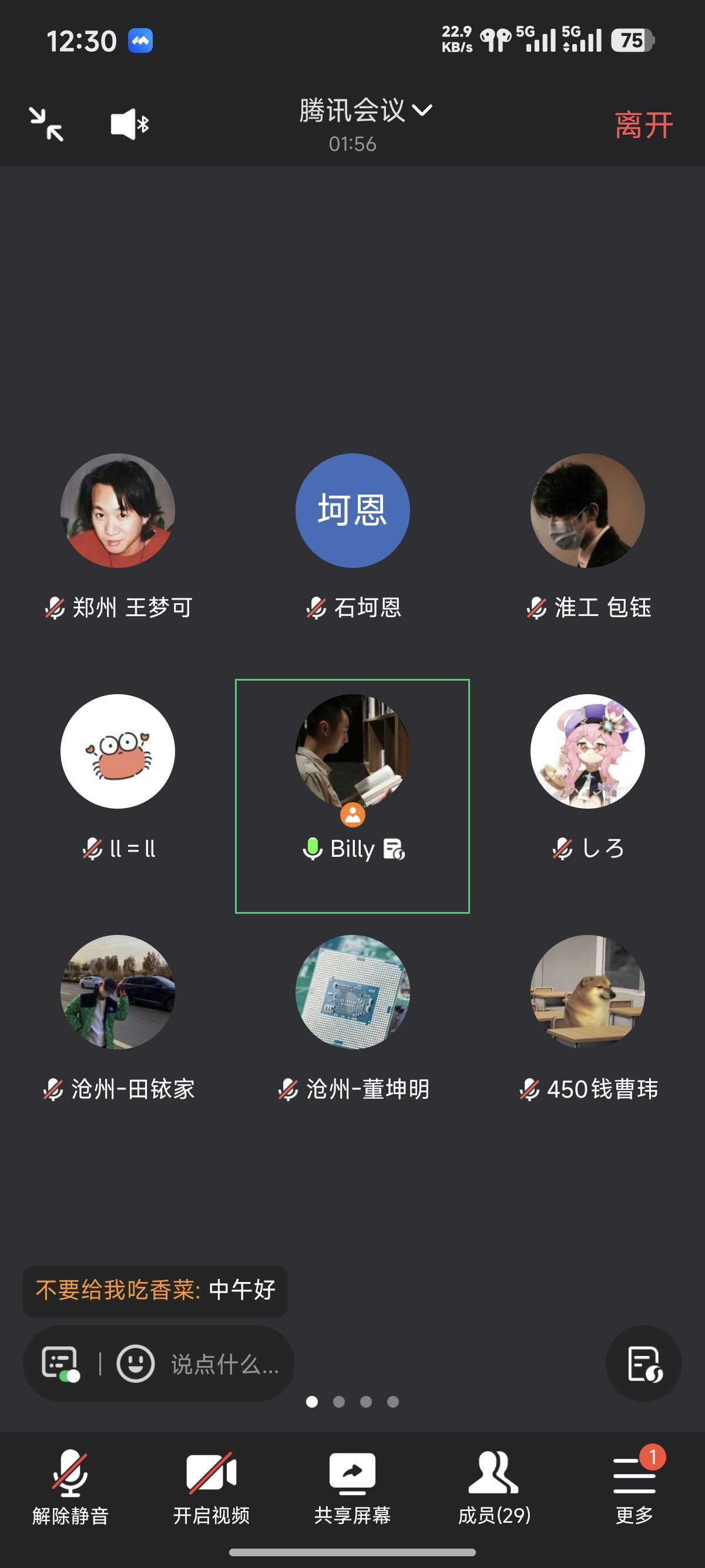The image size is (705, 1568).
Task: Minimize the meeting window
Action: click(x=46, y=124)
